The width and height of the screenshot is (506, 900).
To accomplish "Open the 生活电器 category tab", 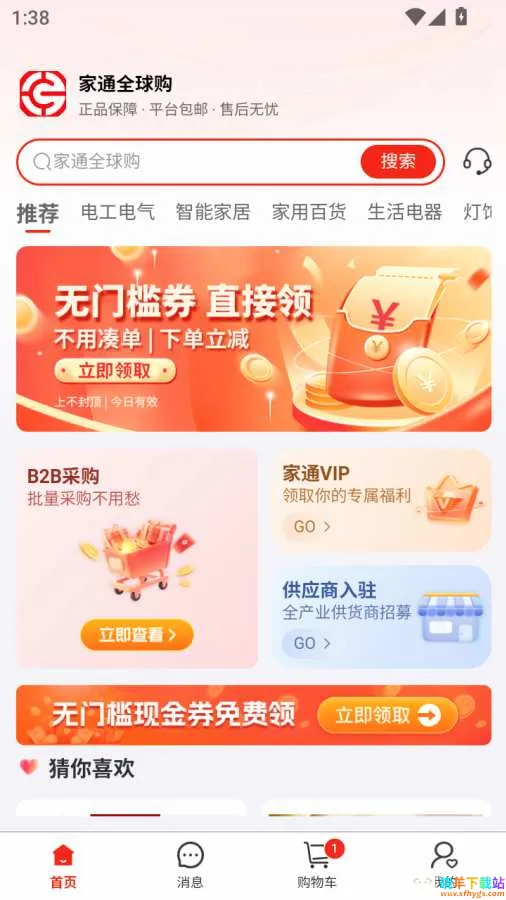I will (404, 212).
